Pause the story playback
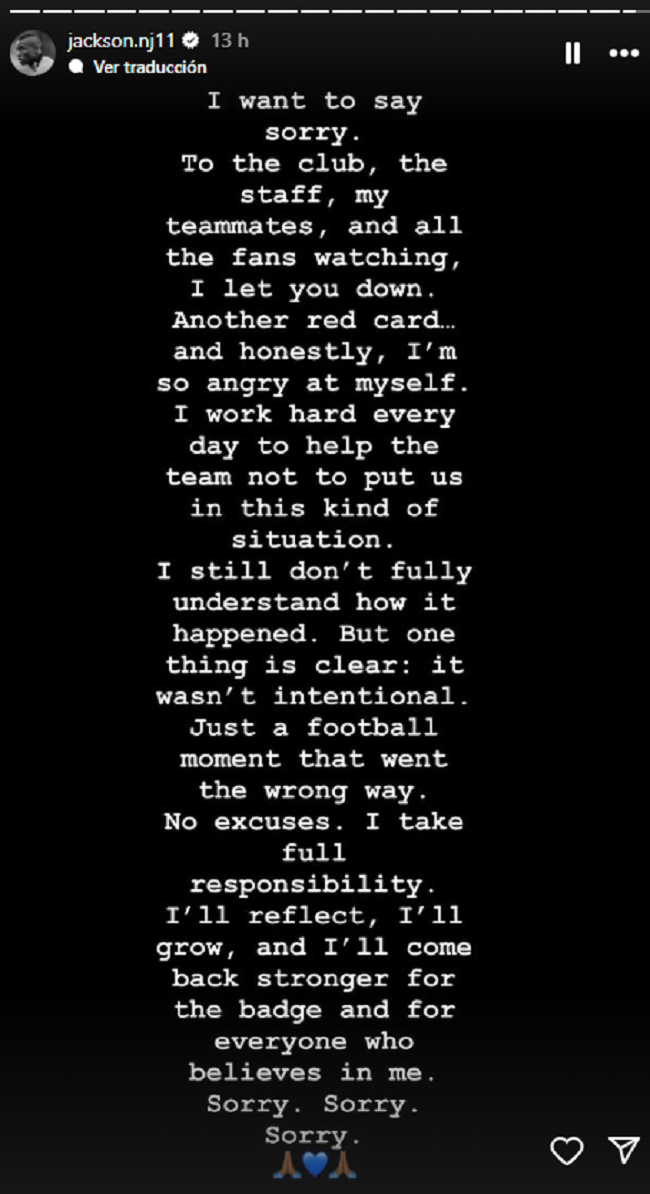 573,54
